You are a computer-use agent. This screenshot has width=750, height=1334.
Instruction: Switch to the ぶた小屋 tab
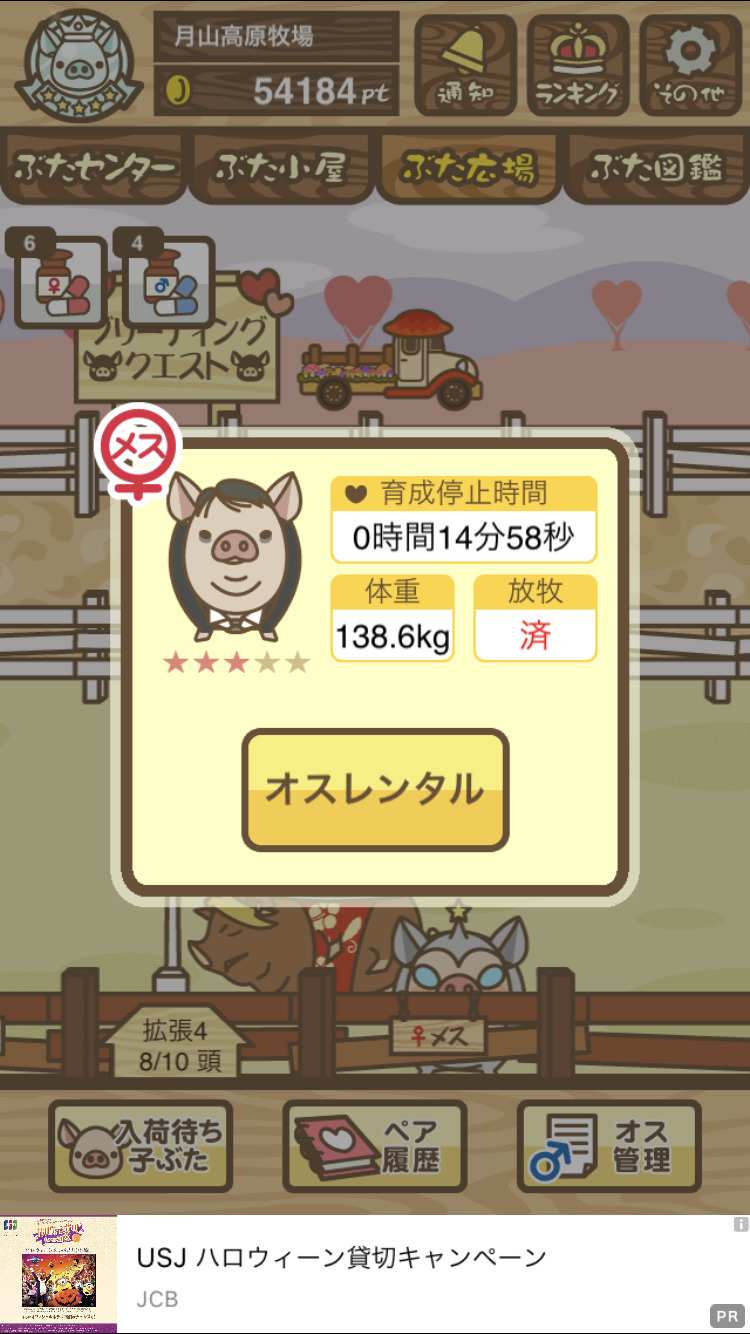pyautogui.click(x=281, y=167)
